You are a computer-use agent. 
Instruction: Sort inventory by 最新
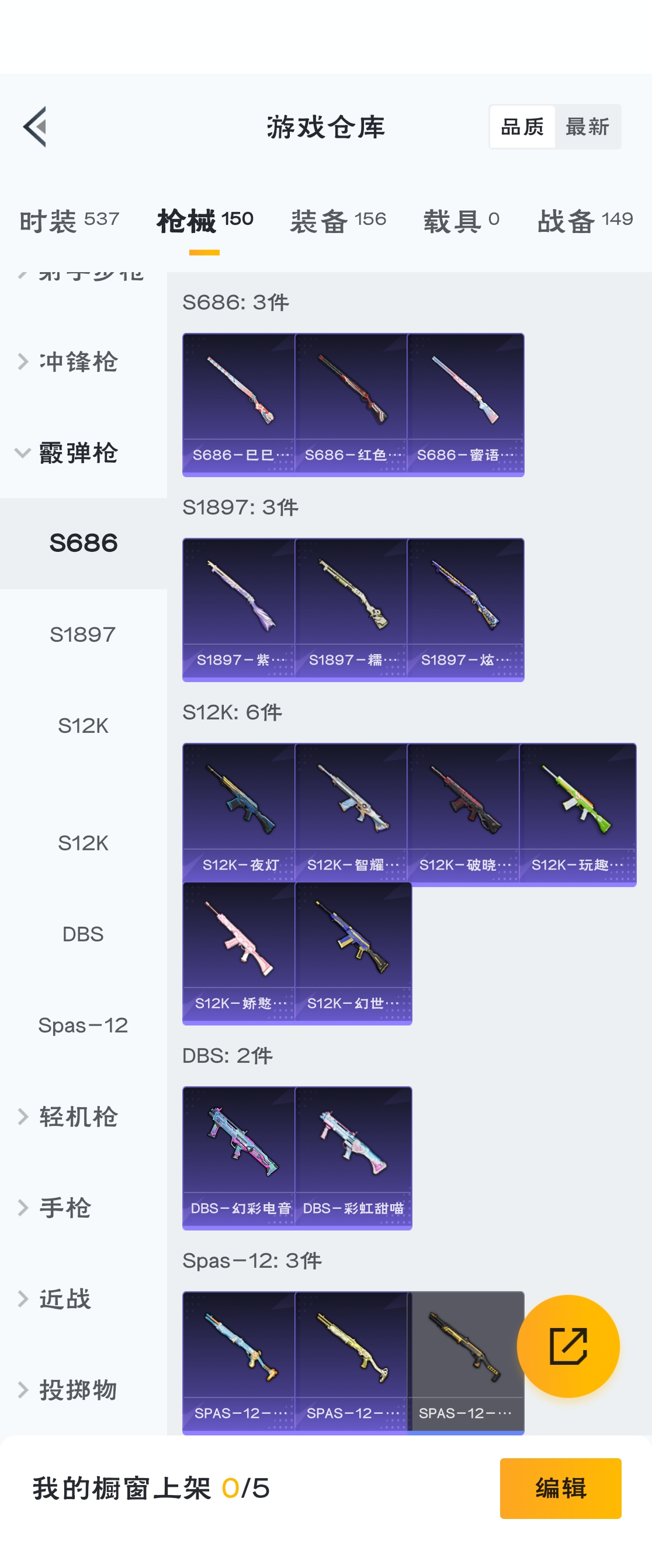(x=587, y=127)
